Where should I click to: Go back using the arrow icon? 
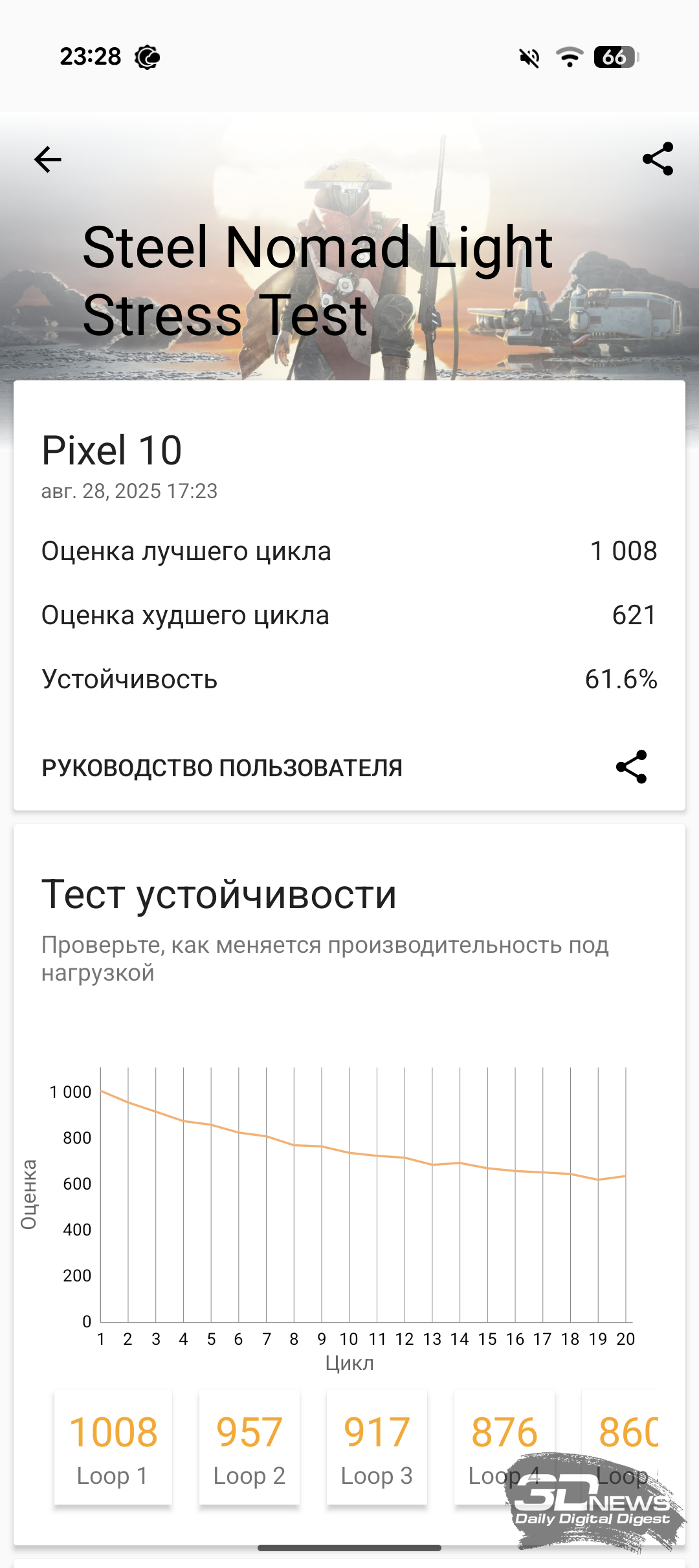[x=48, y=159]
